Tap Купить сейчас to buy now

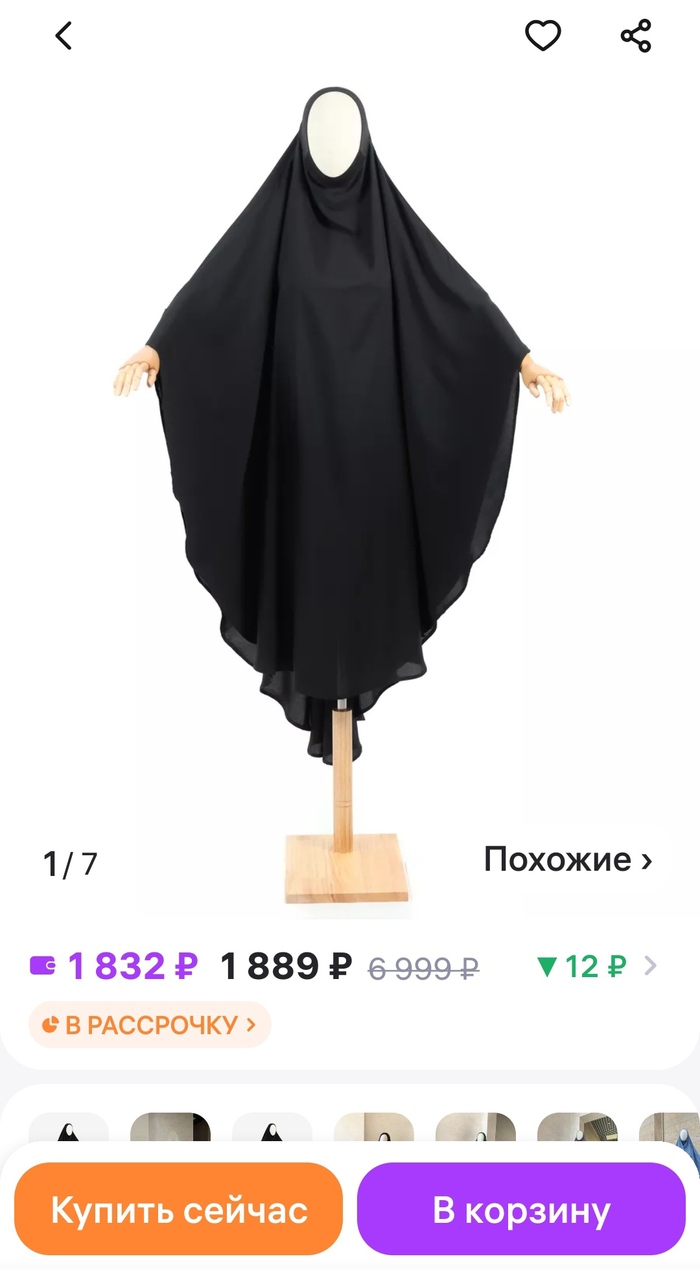pyautogui.click(x=179, y=1209)
